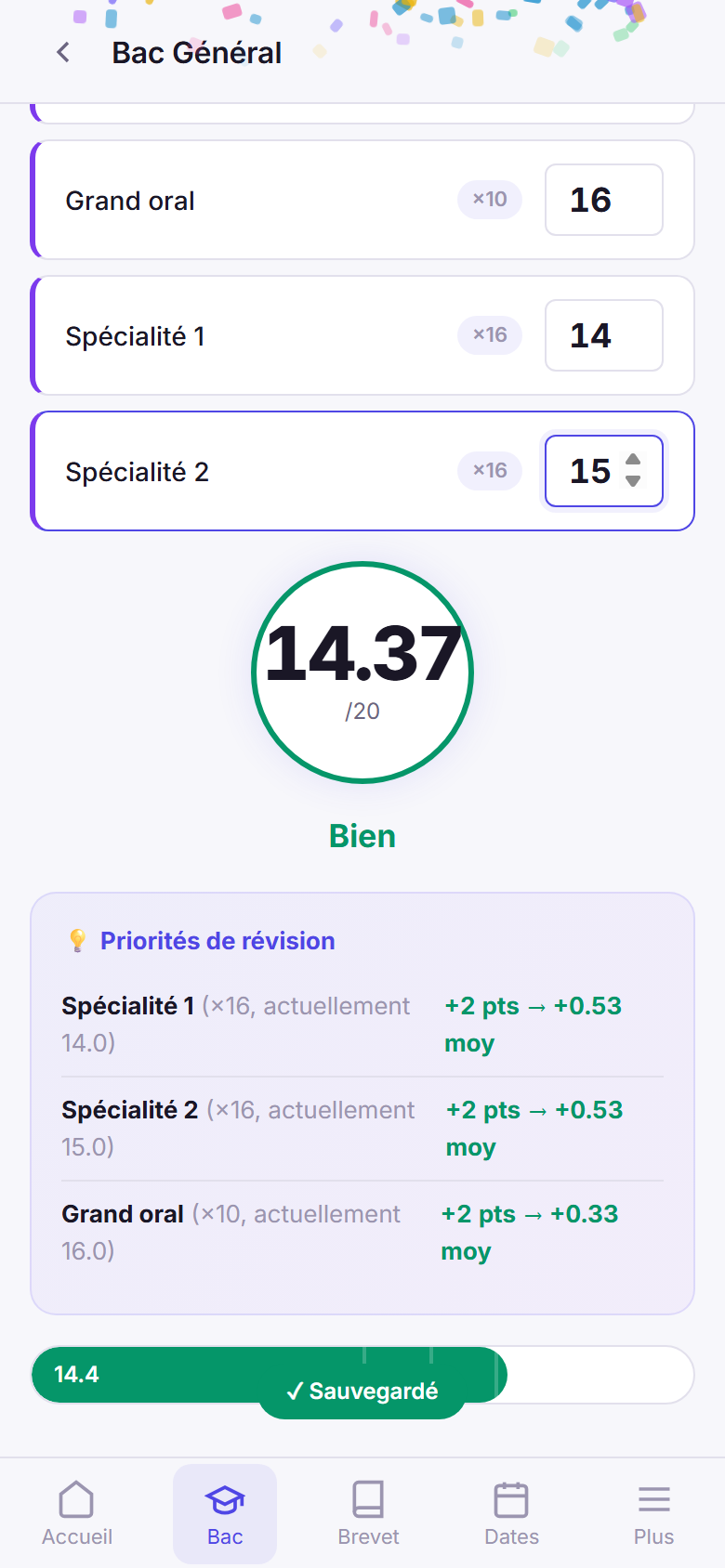Increase Spécialité 2 grade with up arrow

(x=633, y=460)
